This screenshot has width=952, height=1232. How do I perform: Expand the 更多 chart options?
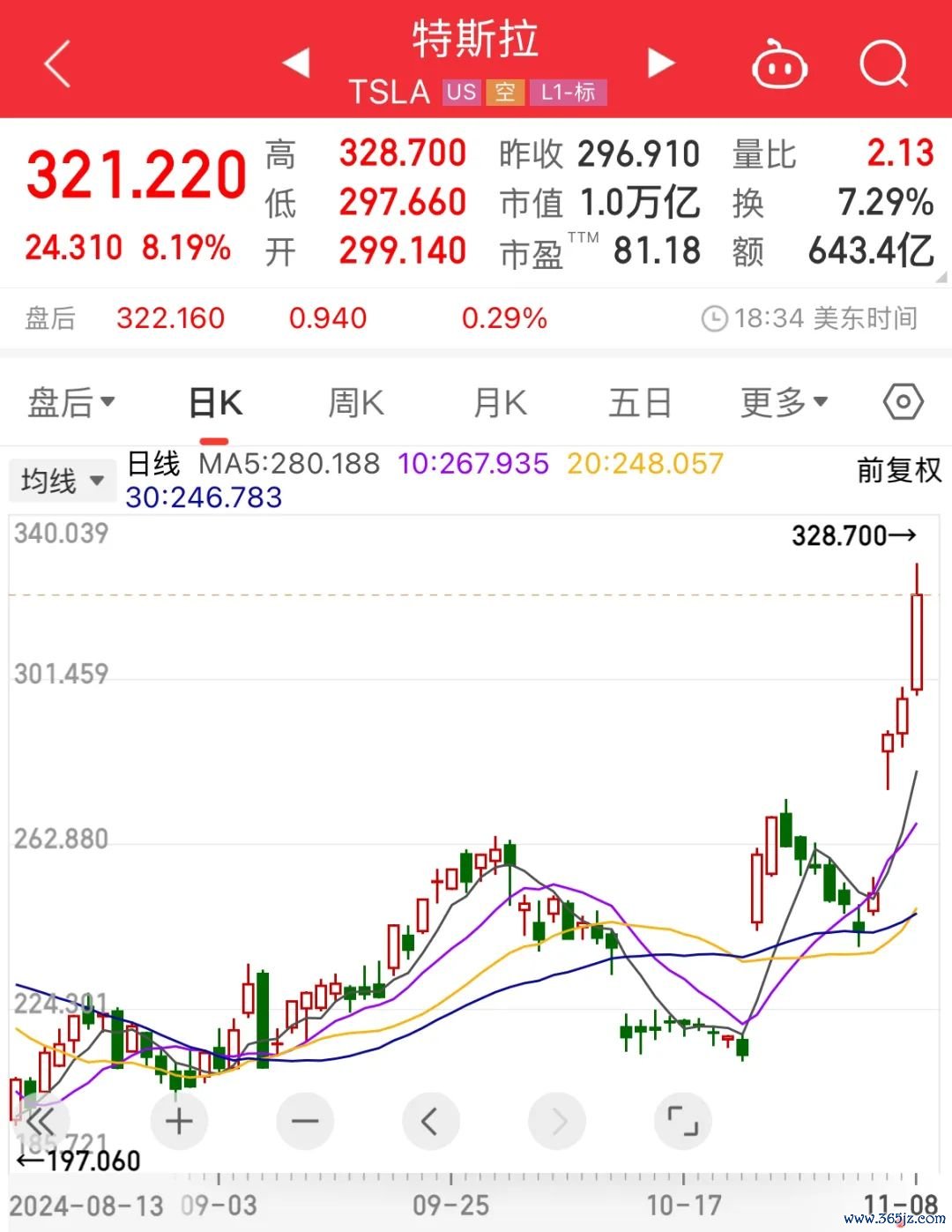[x=784, y=403]
